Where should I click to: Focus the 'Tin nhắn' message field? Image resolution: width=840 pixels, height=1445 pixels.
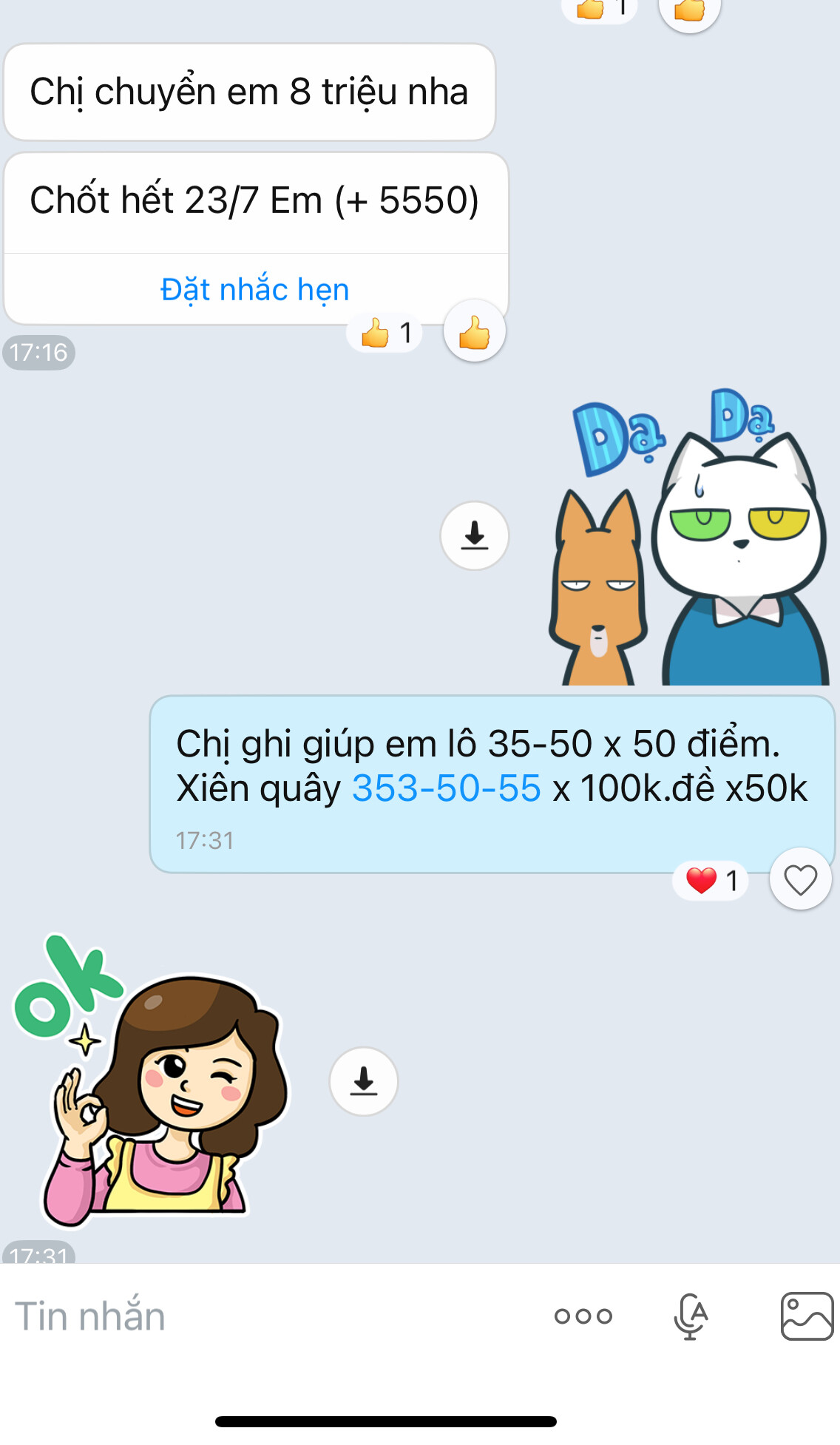pos(259,1316)
